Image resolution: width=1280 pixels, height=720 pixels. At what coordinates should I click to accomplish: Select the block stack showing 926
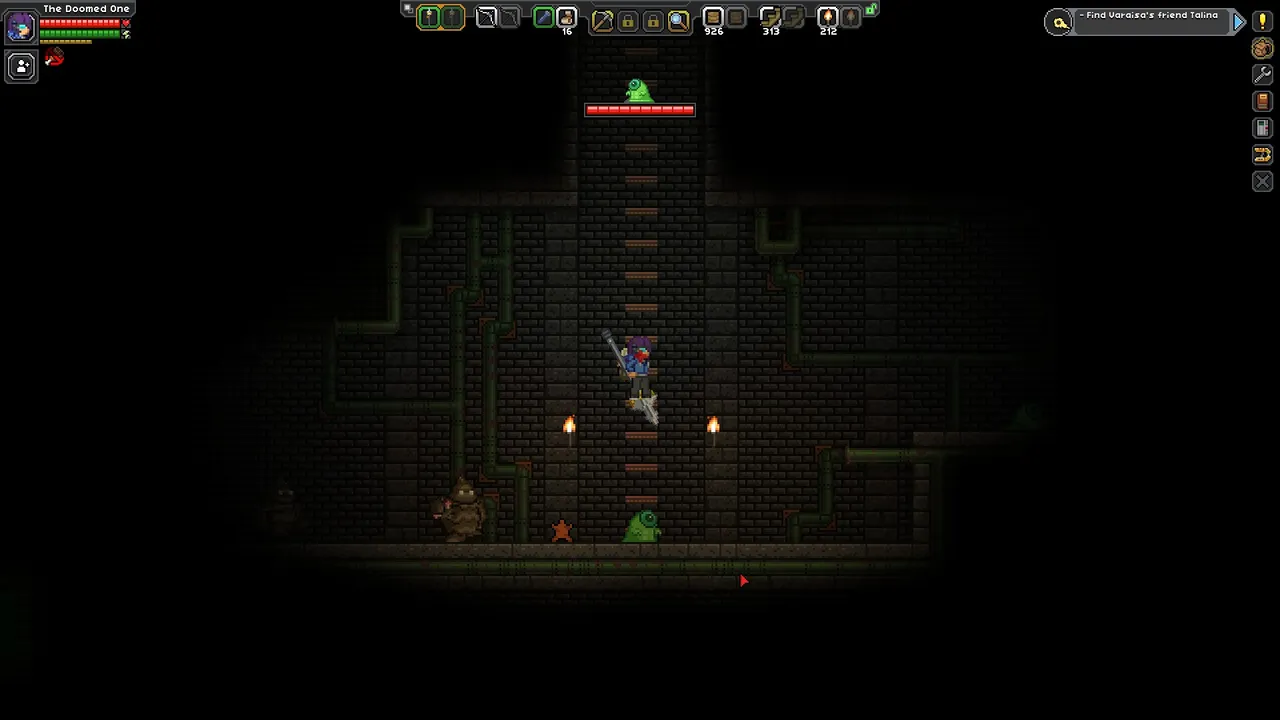pos(713,17)
